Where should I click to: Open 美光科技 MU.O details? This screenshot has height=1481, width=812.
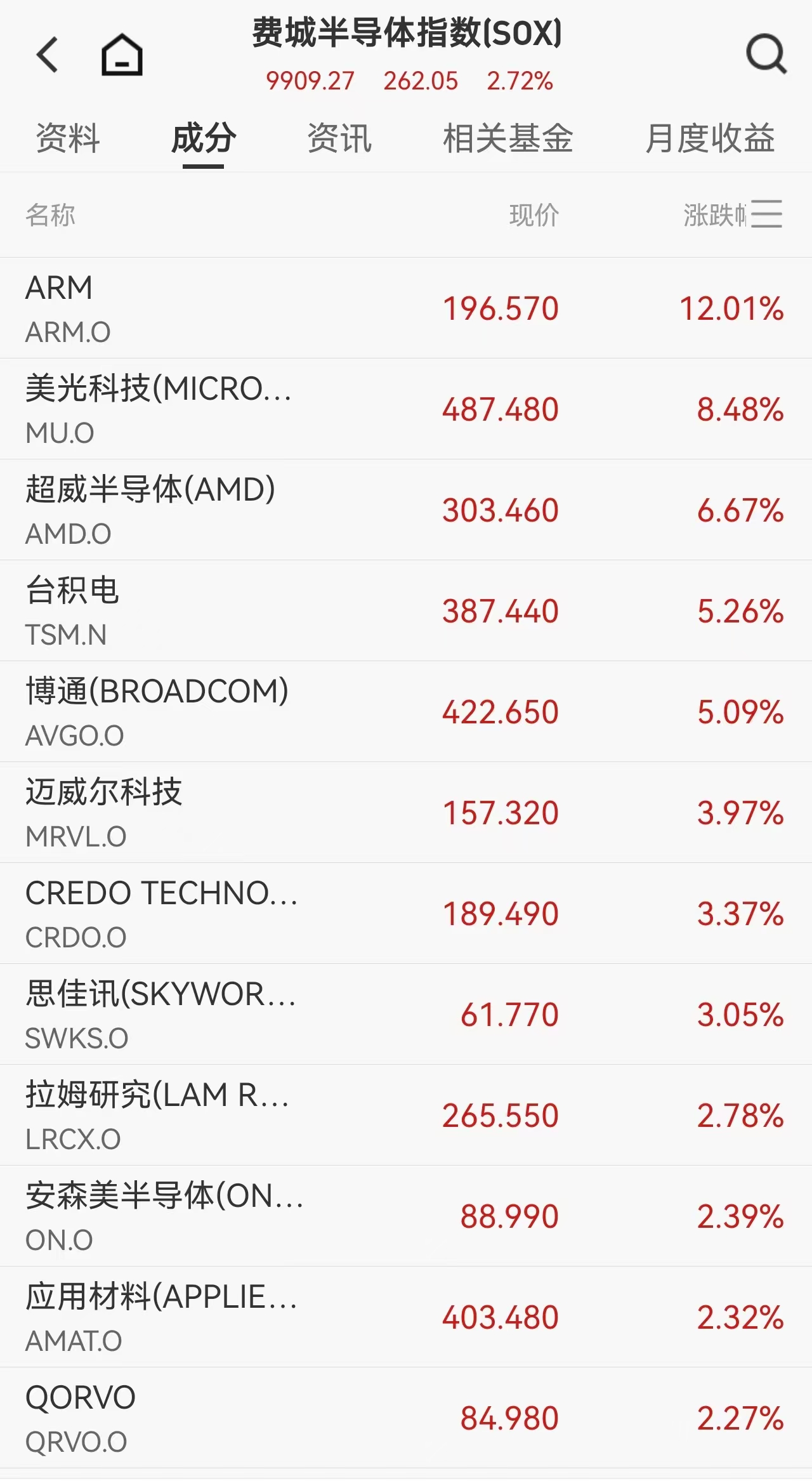406,409
